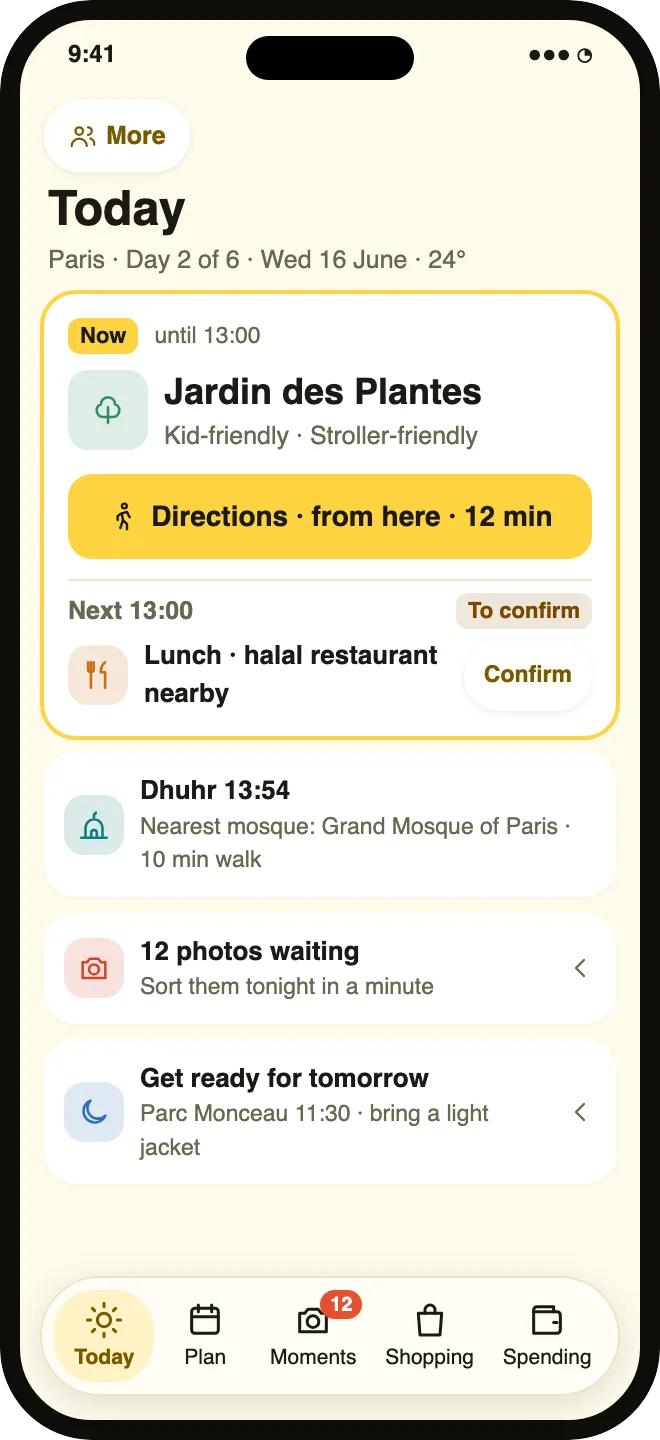660x1440 pixels.
Task: Get directions to Jardin des Plantes
Action: click(330, 516)
